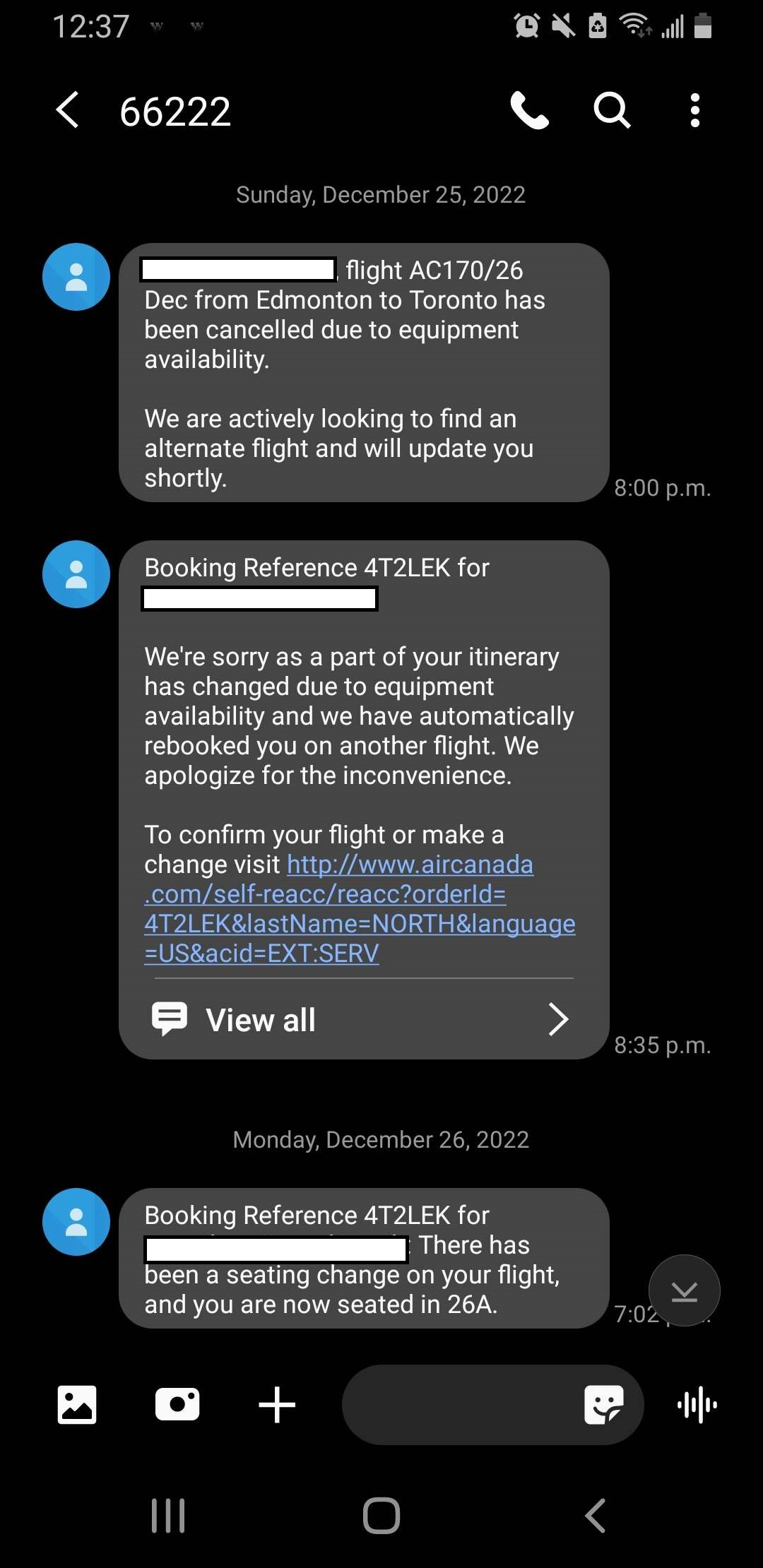763x1568 pixels.
Task: Tap the camera icon
Action: (177, 1404)
